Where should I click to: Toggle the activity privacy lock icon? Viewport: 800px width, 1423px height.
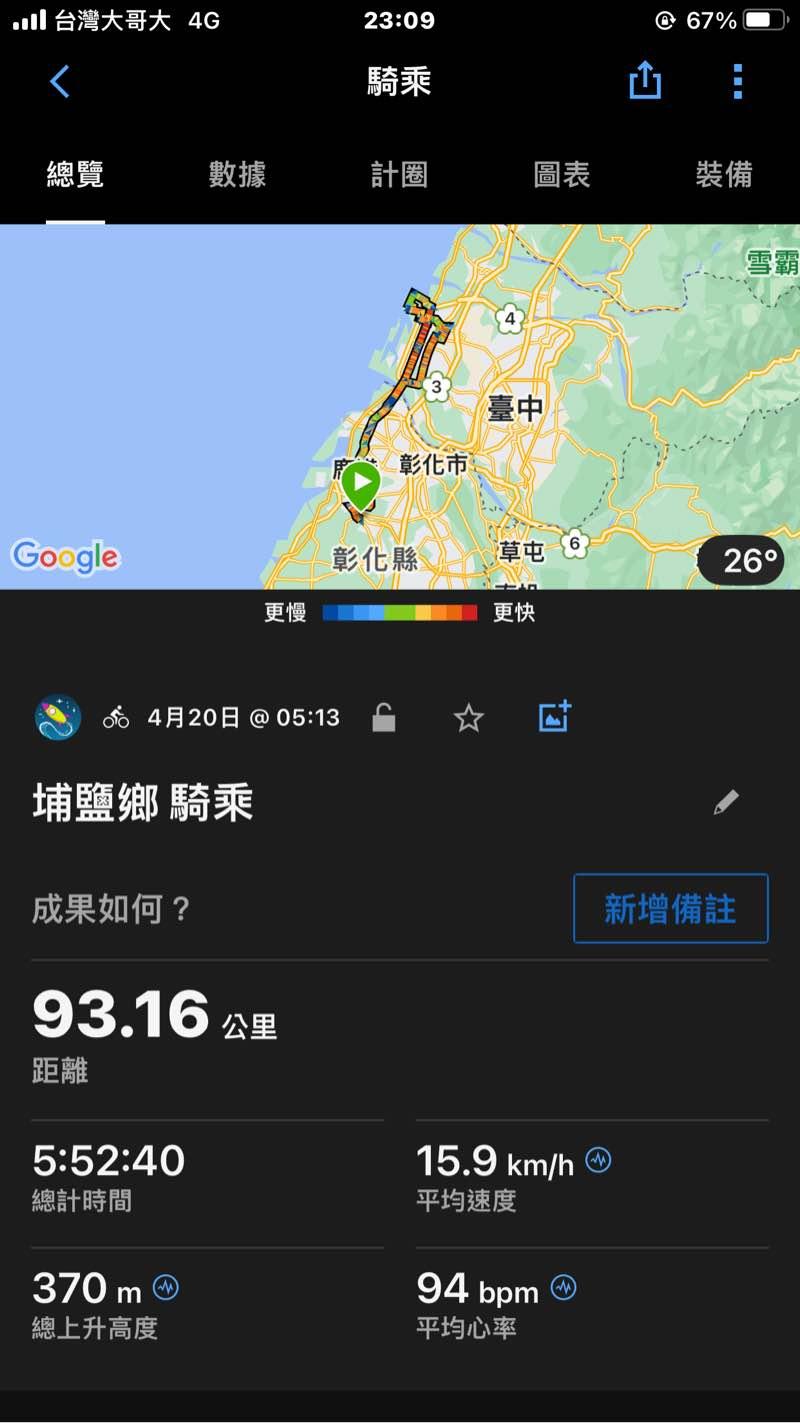point(384,717)
